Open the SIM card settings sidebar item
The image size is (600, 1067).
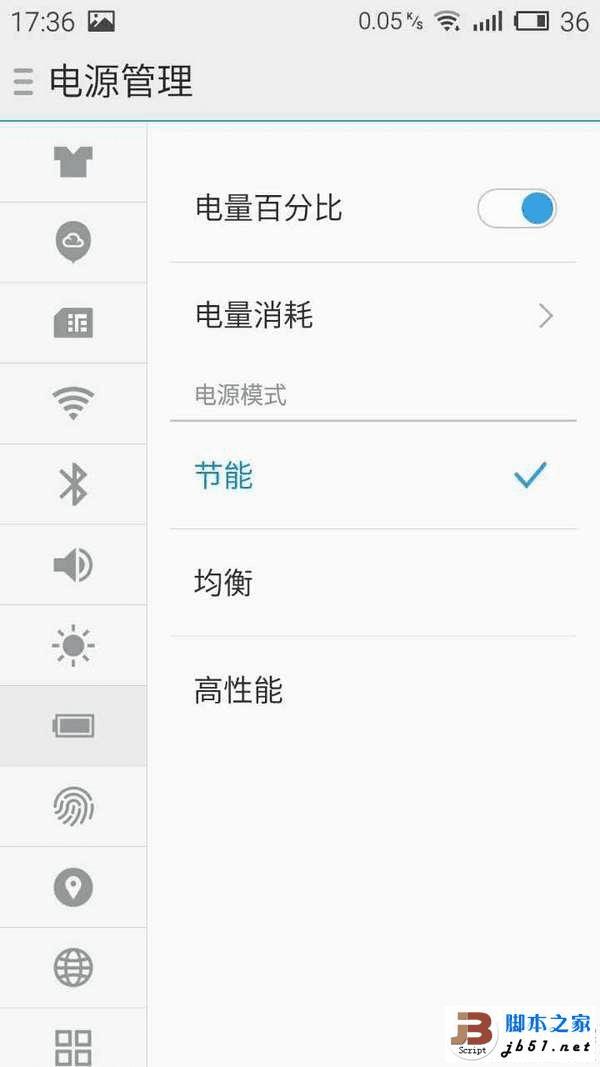click(x=73, y=323)
